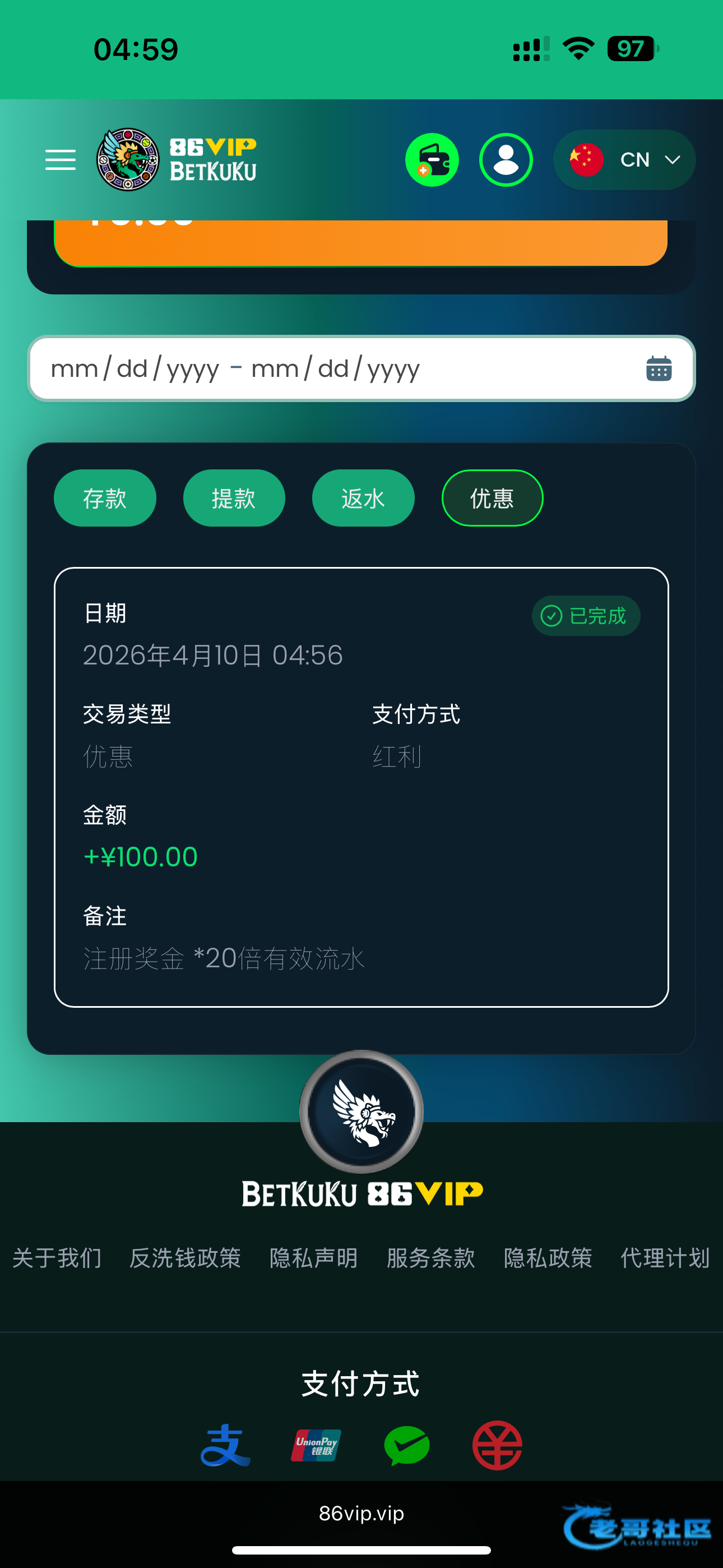Switch to the 存款 tab
The image size is (723, 1568).
click(x=105, y=498)
